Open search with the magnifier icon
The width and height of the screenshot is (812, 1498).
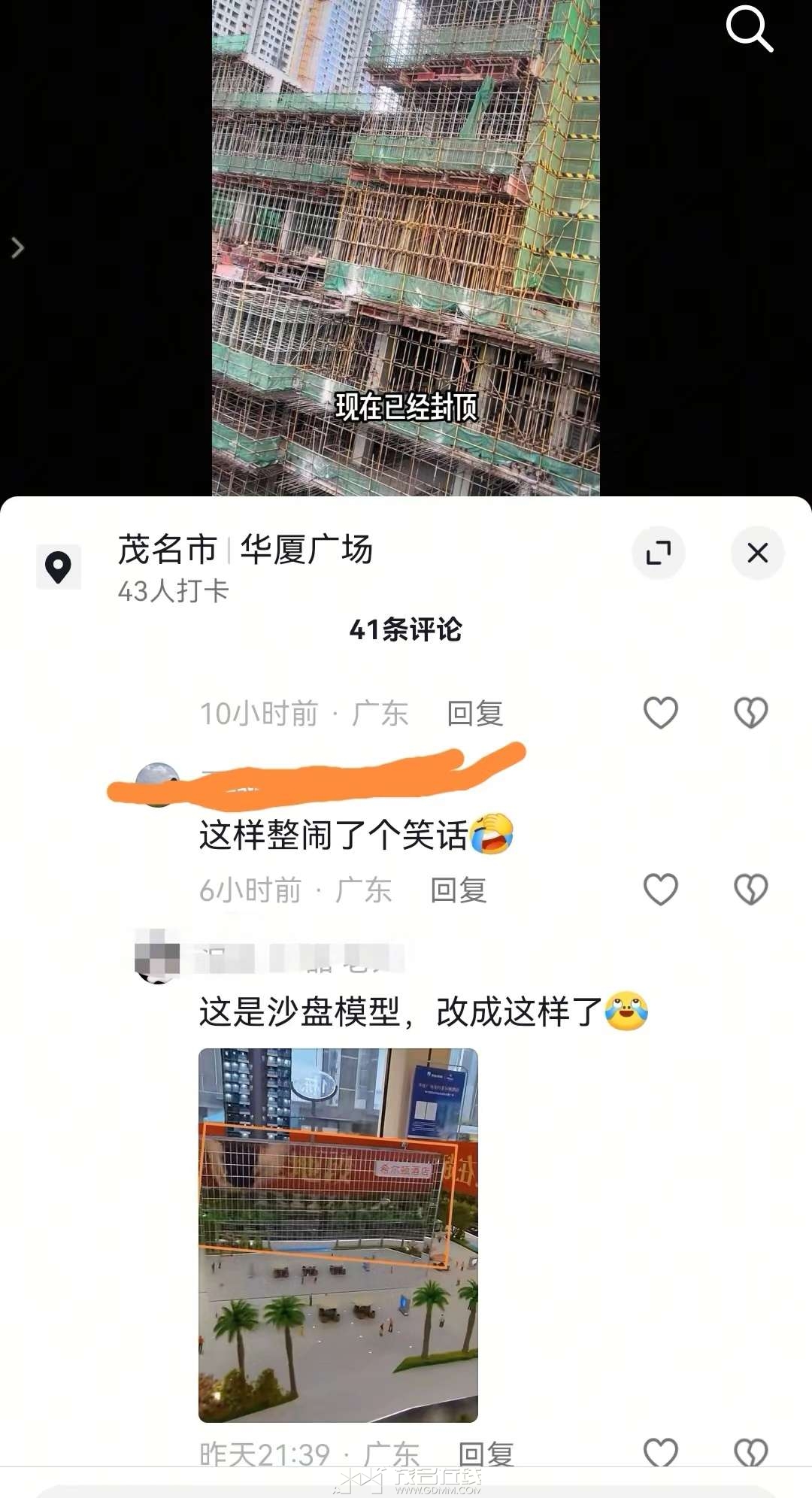coord(749,29)
